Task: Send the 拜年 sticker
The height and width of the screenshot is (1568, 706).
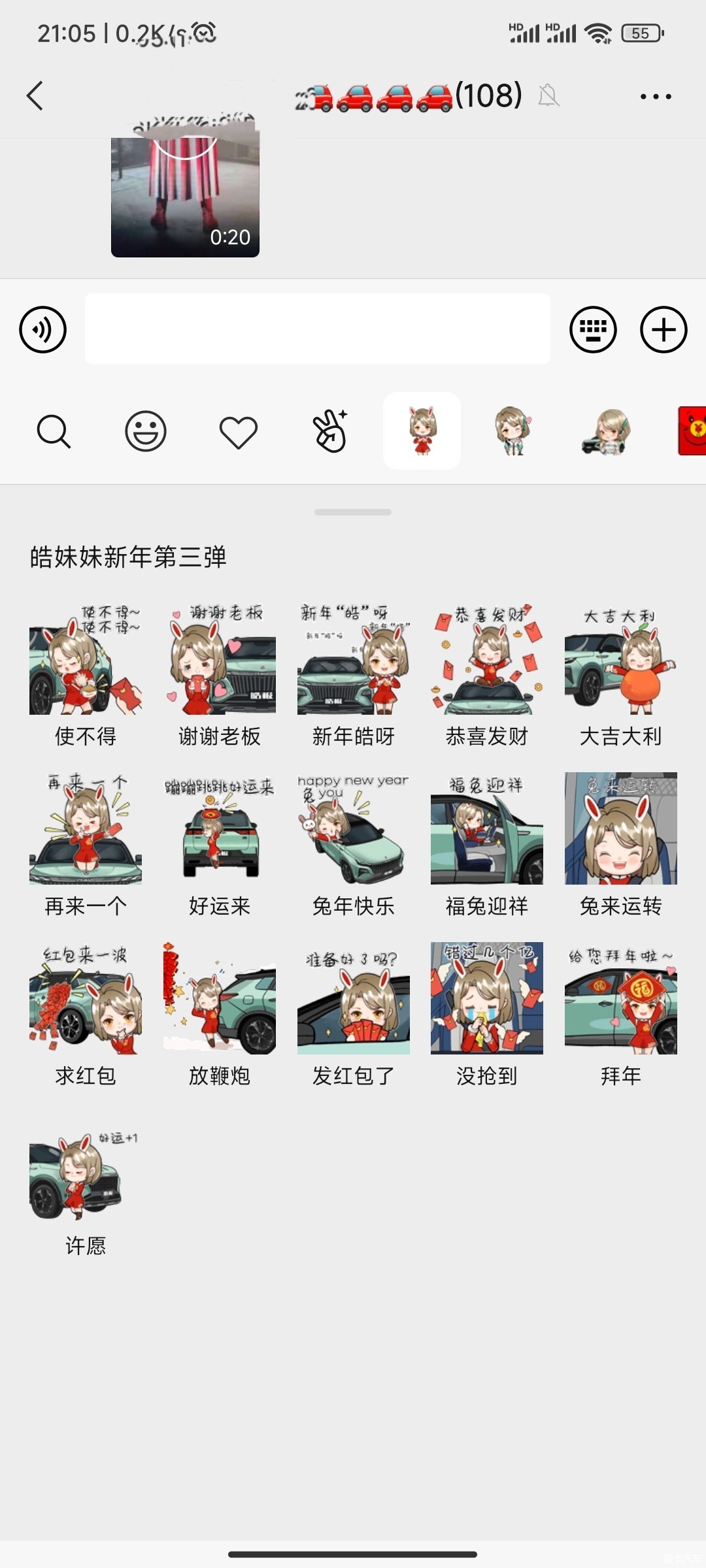Action: tap(620, 1000)
